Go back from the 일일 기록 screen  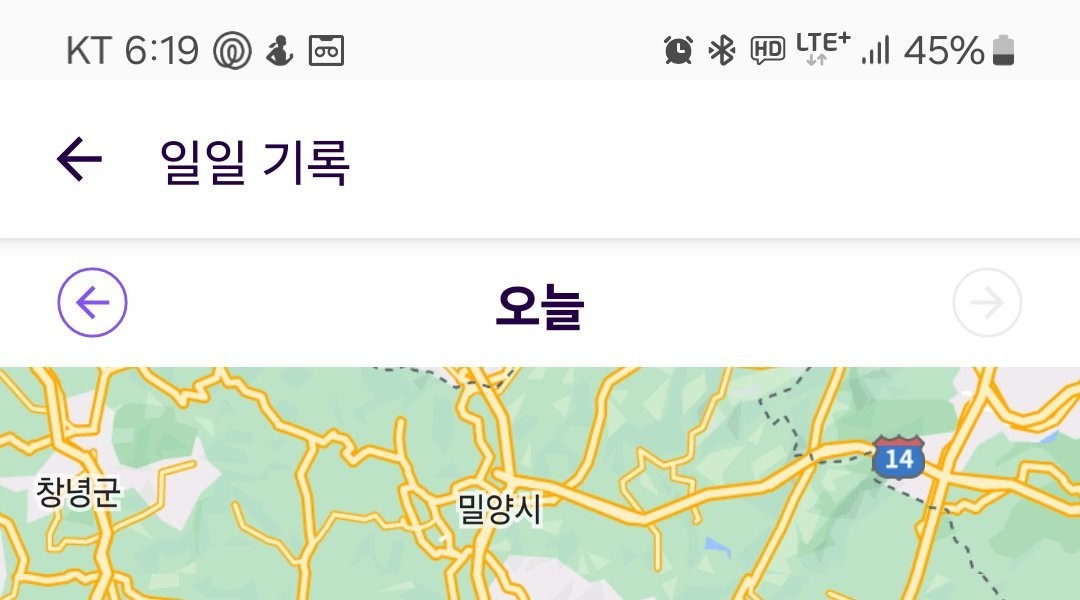click(x=80, y=160)
